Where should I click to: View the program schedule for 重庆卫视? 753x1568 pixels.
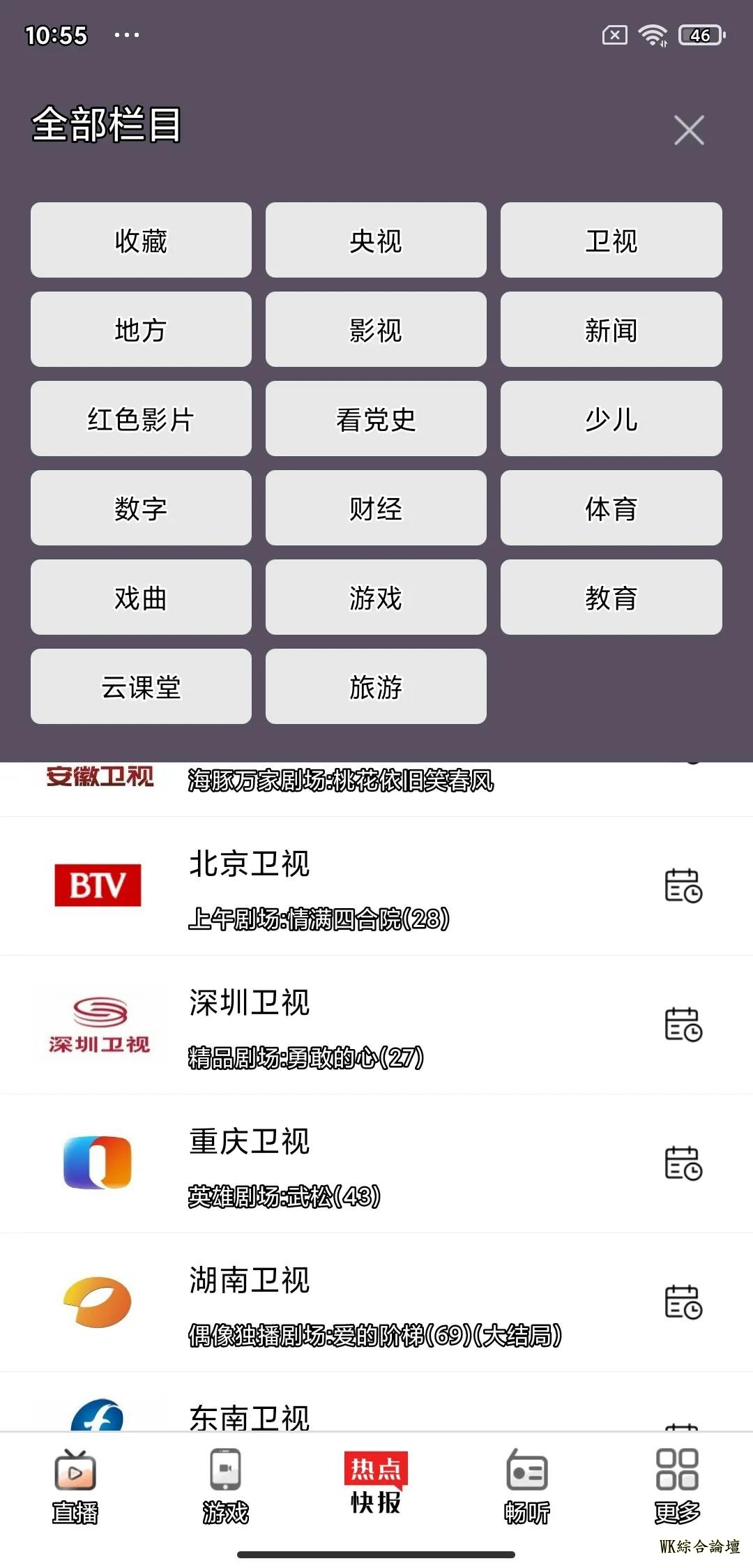[x=683, y=1163]
